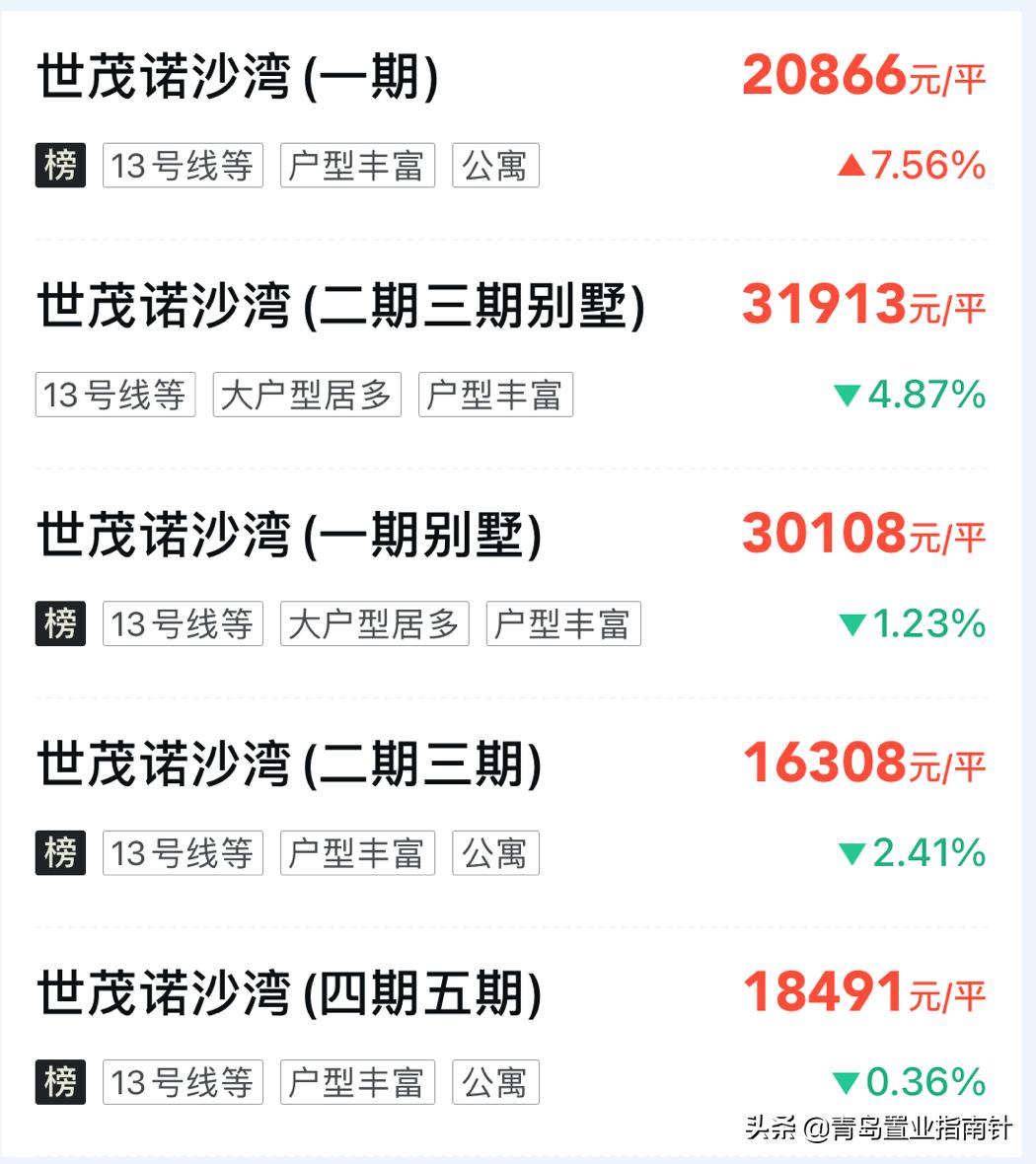Toggle the 公寓 tag on 世茂诺沙湾 (一期)
1036x1164 pixels.
tap(495, 167)
